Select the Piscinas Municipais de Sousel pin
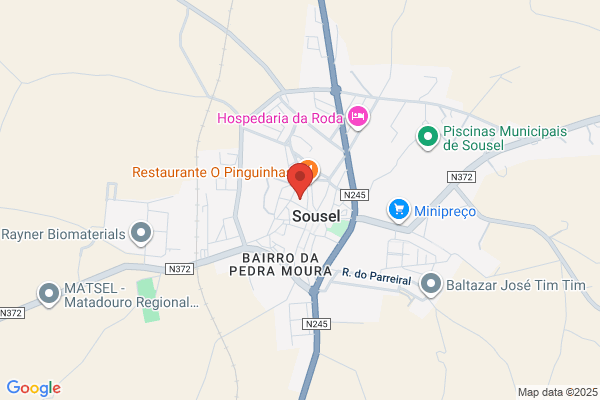The image size is (600, 400). pos(427,137)
